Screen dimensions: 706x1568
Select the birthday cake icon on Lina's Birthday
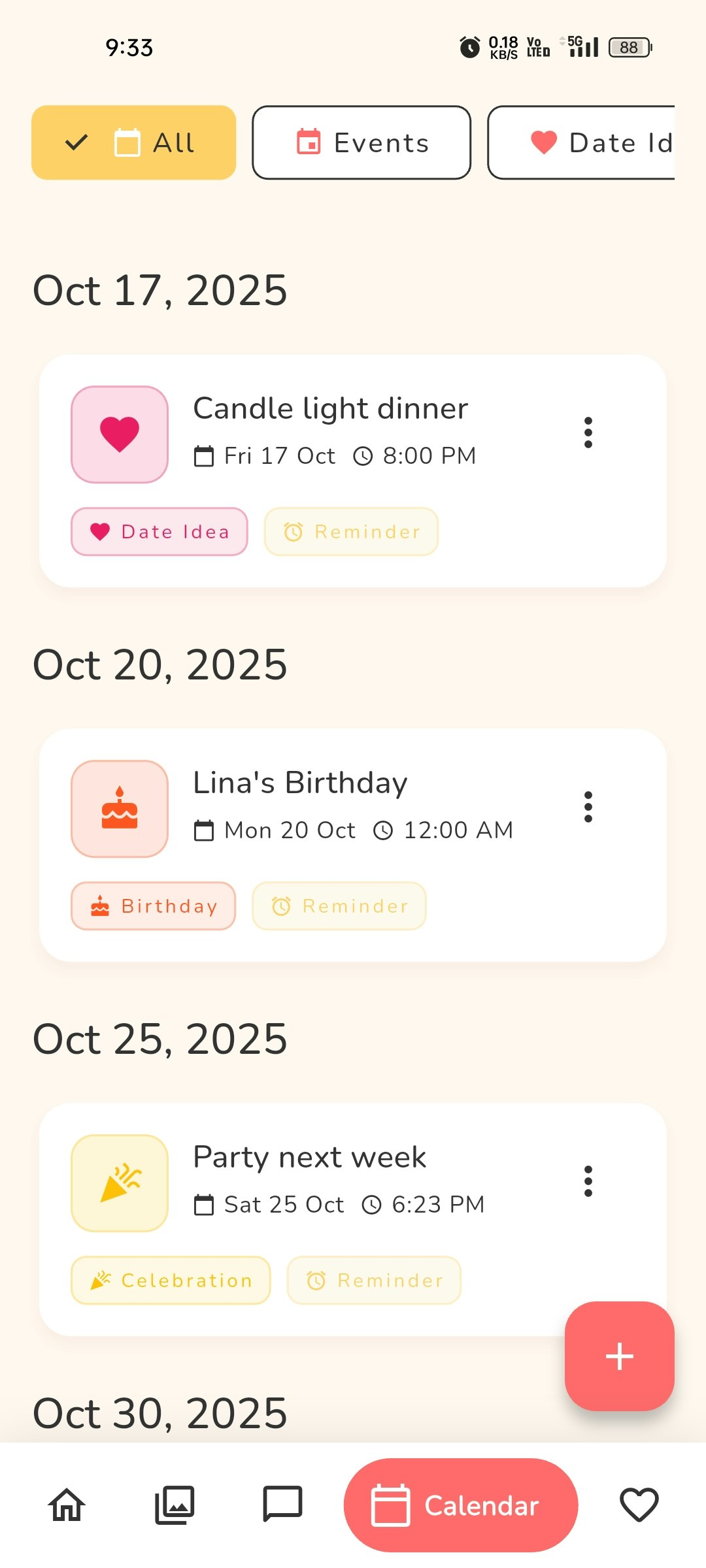pyautogui.click(x=119, y=809)
